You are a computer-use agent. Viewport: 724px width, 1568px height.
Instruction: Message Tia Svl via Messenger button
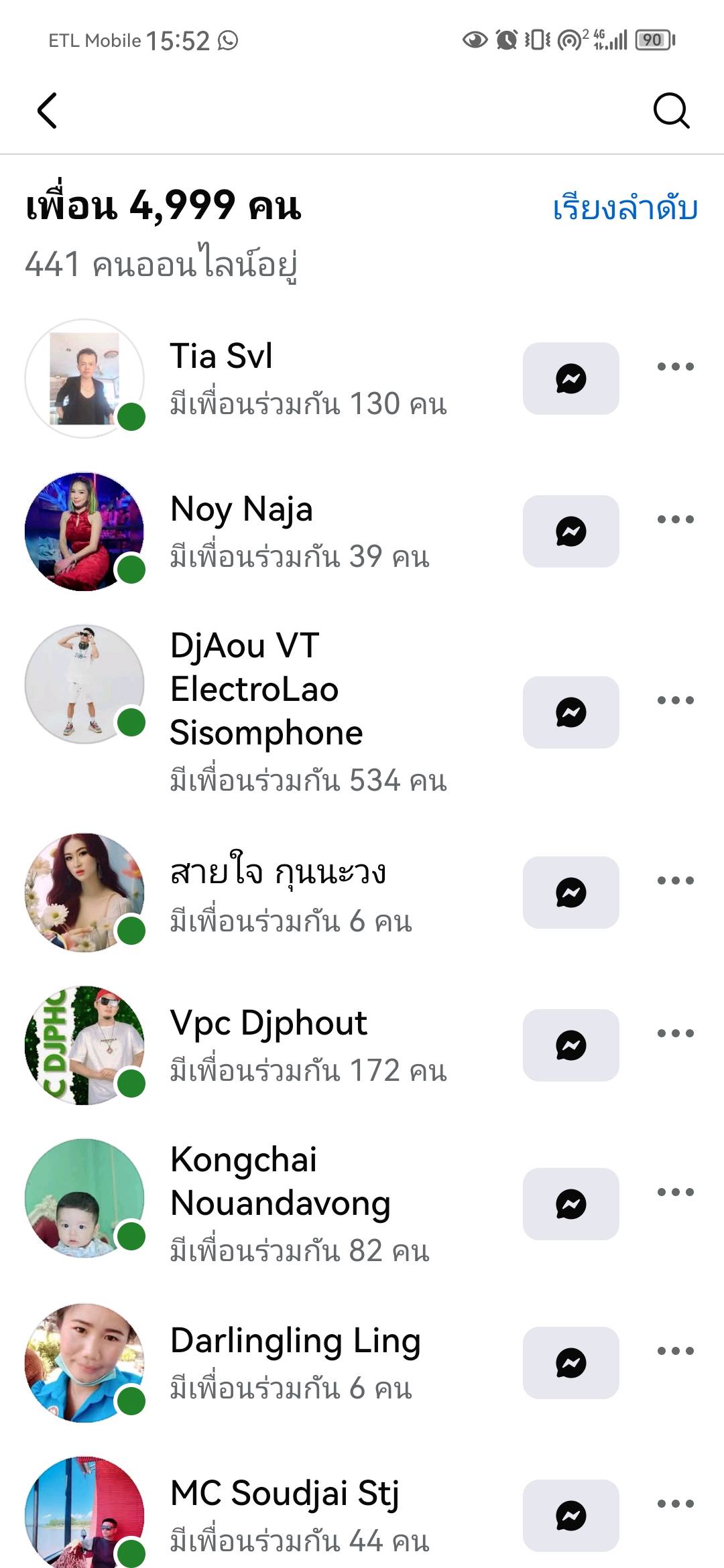point(570,379)
